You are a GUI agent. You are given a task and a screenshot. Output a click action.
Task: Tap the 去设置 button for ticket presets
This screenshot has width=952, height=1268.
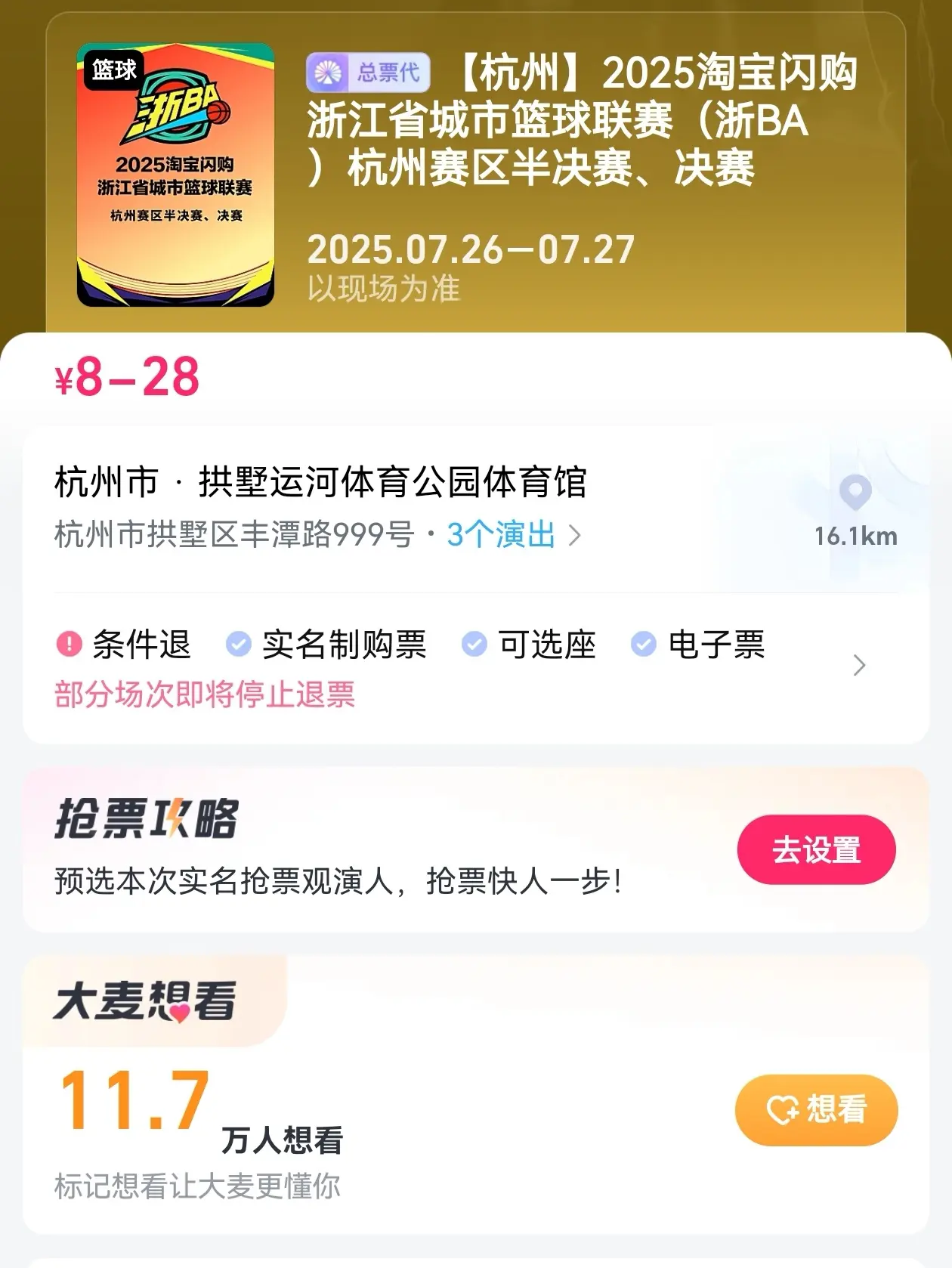pyautogui.click(x=816, y=849)
